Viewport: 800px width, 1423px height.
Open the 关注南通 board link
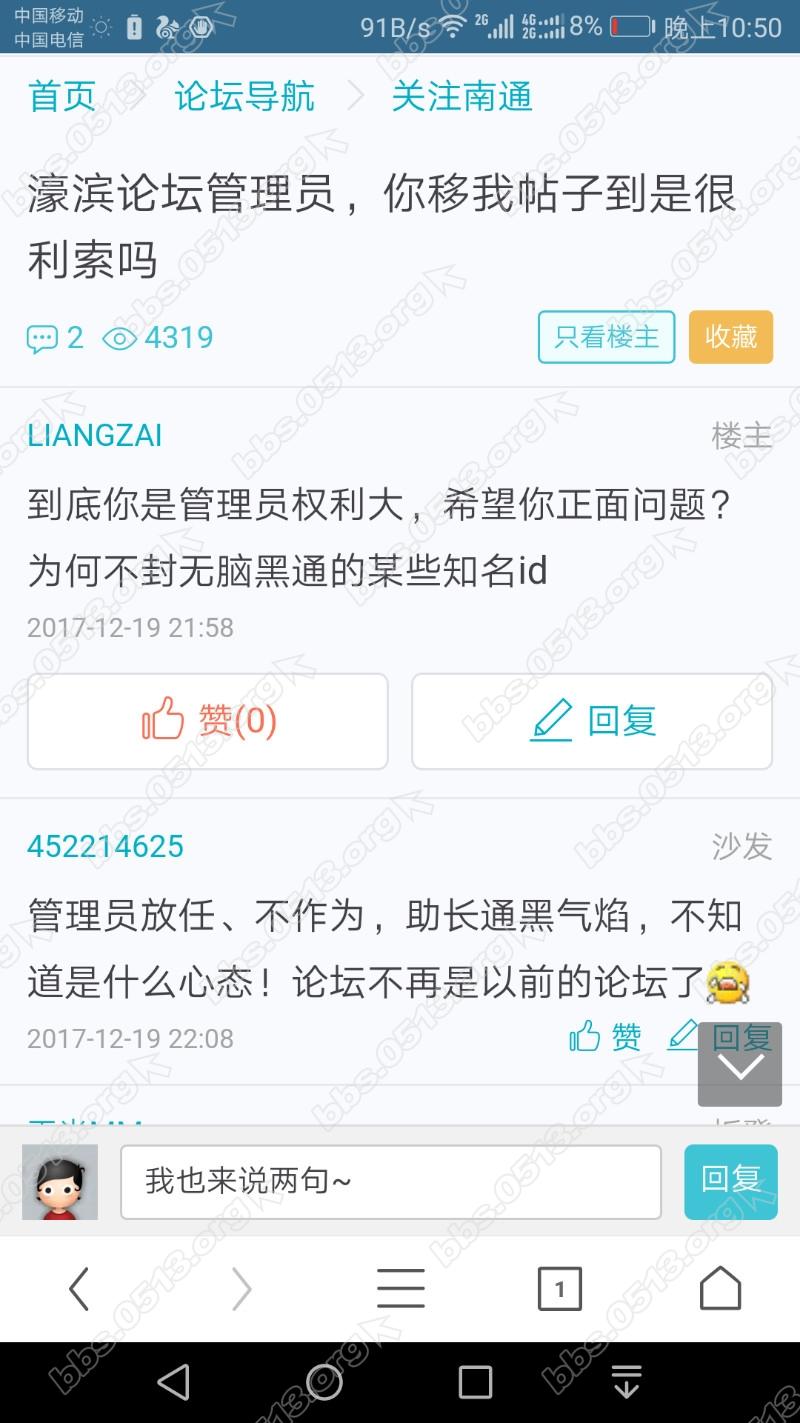(x=461, y=96)
